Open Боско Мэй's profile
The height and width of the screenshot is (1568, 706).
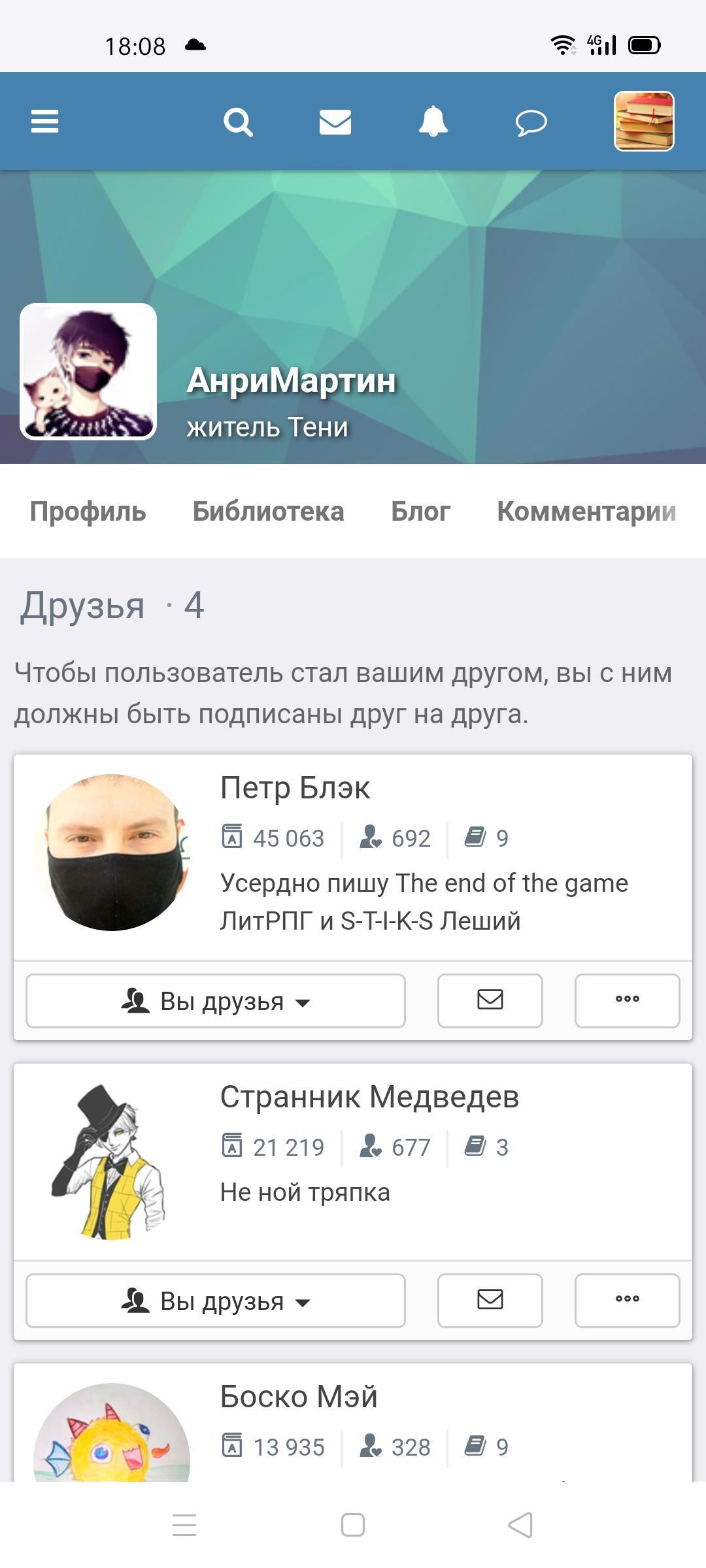299,1397
